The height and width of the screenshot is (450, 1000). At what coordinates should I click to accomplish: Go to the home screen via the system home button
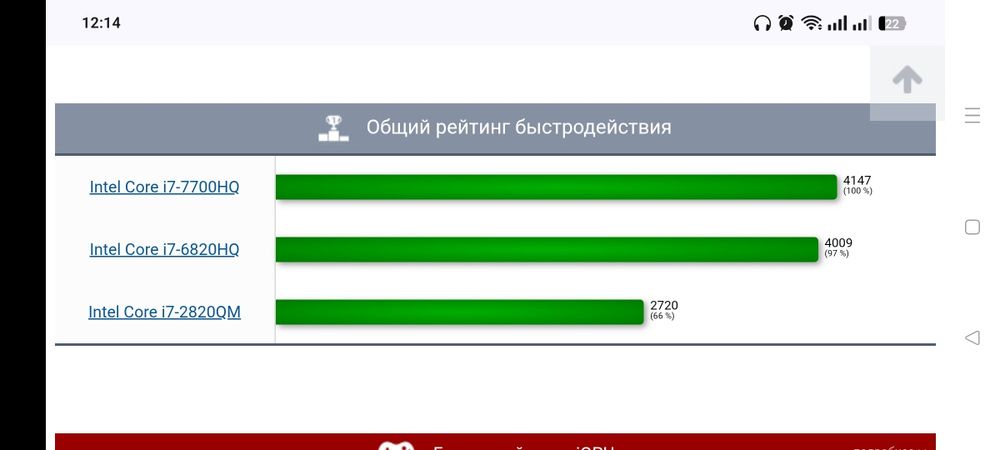coord(972,227)
